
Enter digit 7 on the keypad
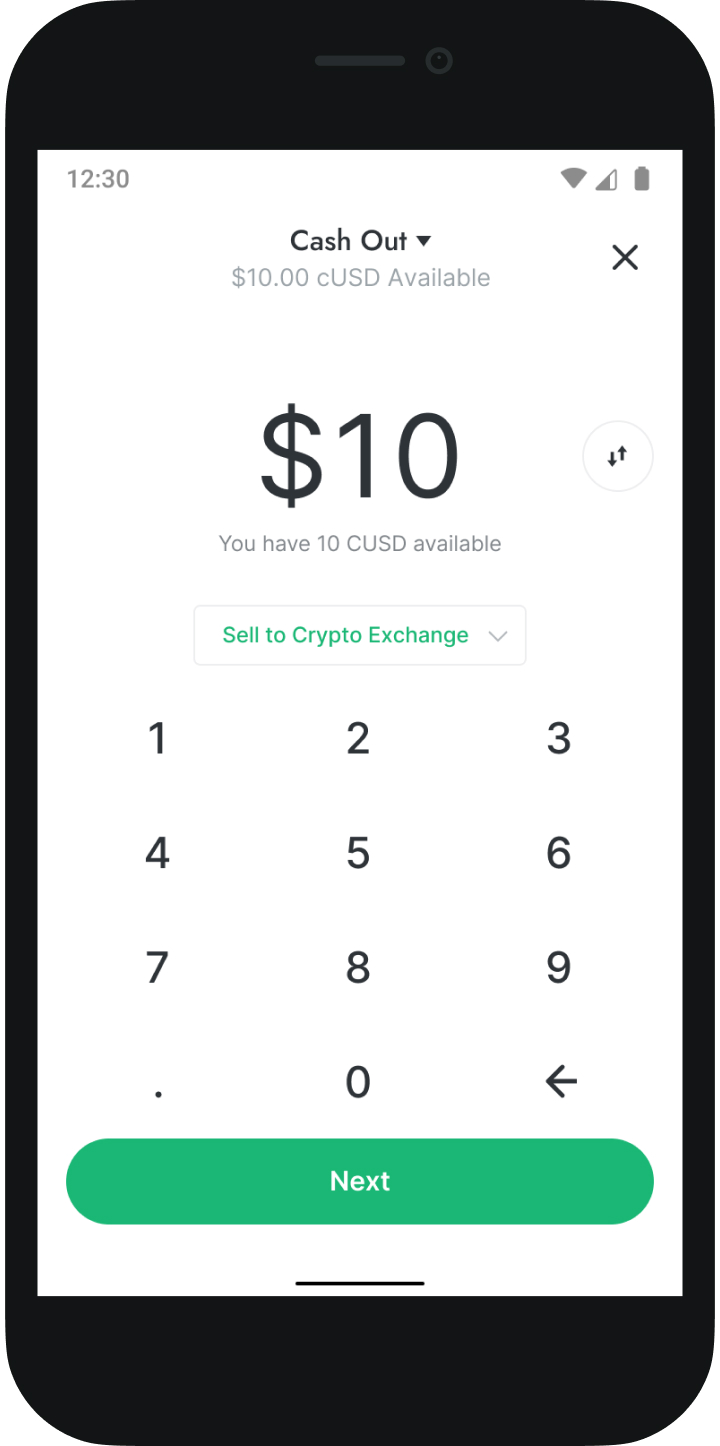coord(157,967)
